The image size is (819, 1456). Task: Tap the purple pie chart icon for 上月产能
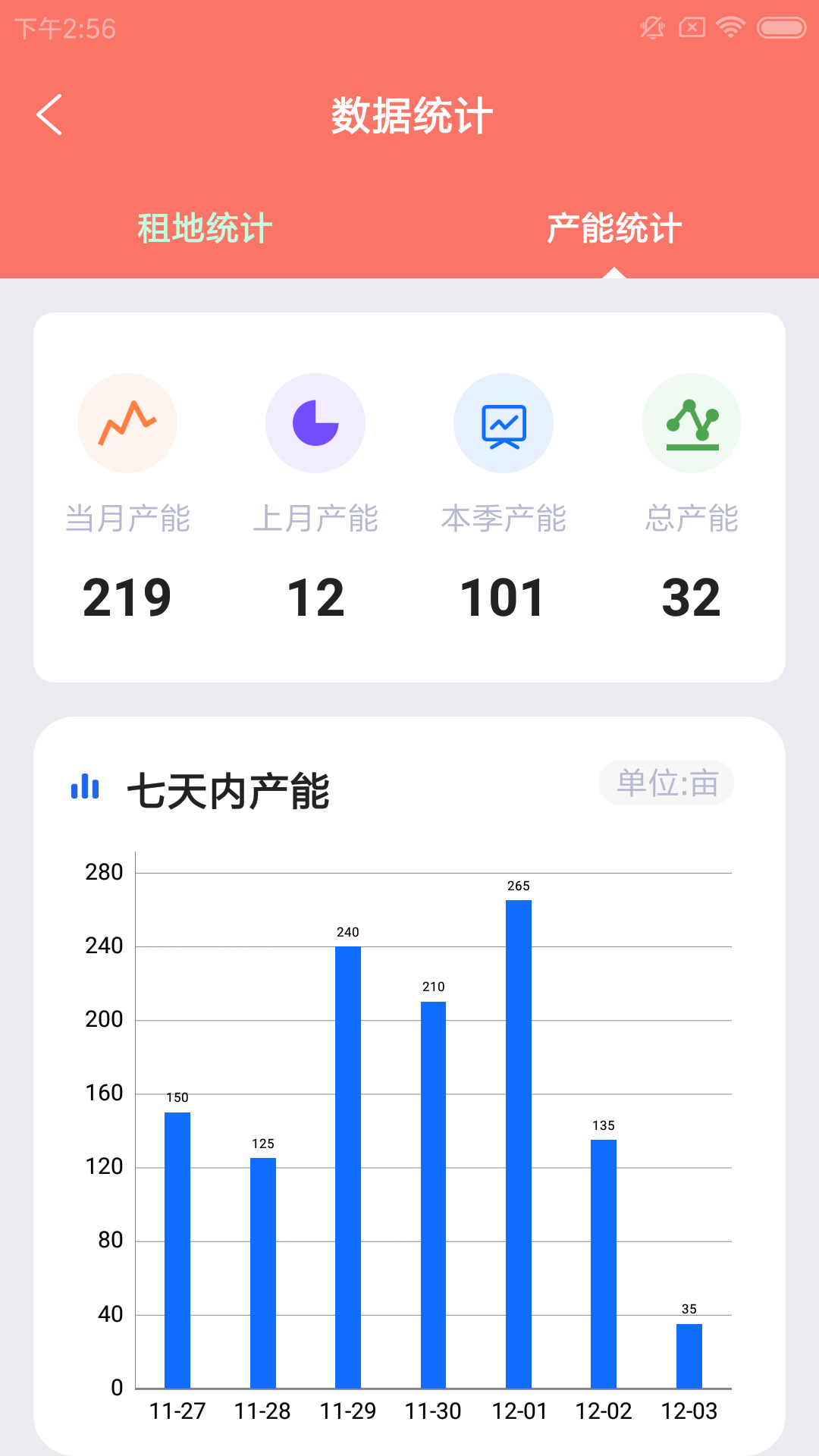click(315, 423)
